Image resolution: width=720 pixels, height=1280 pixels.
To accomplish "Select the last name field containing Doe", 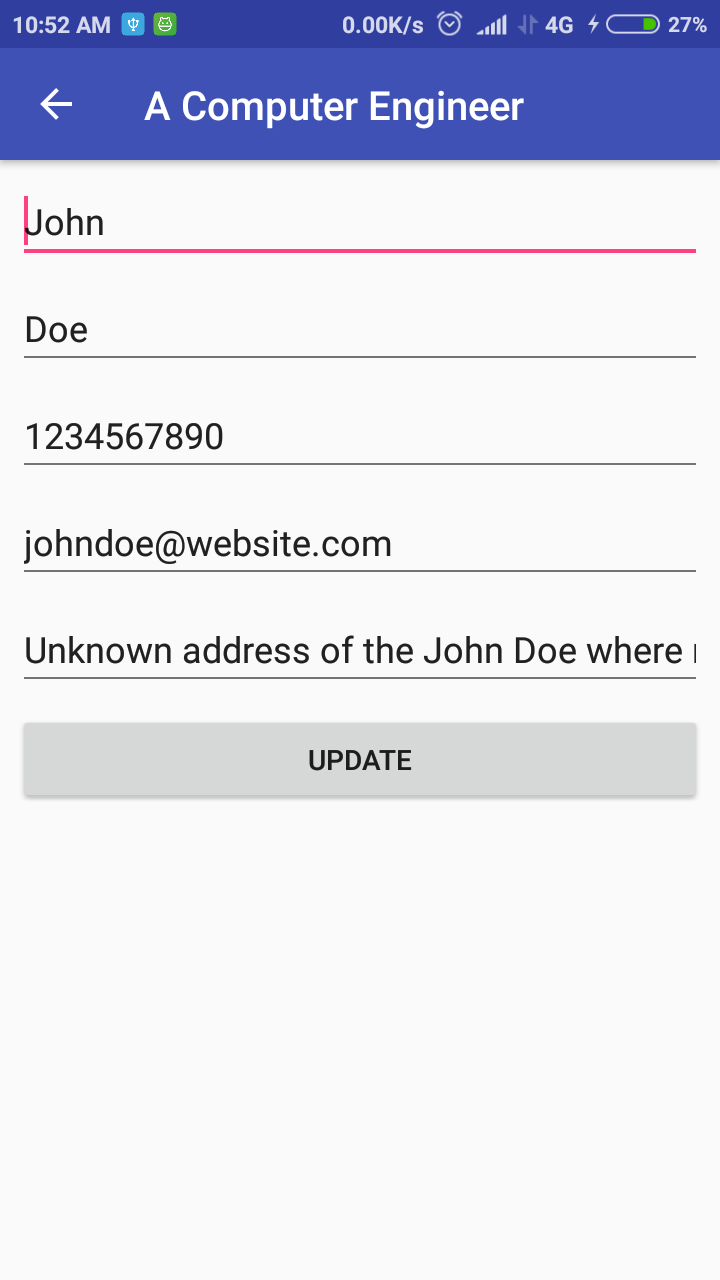I will coord(359,330).
